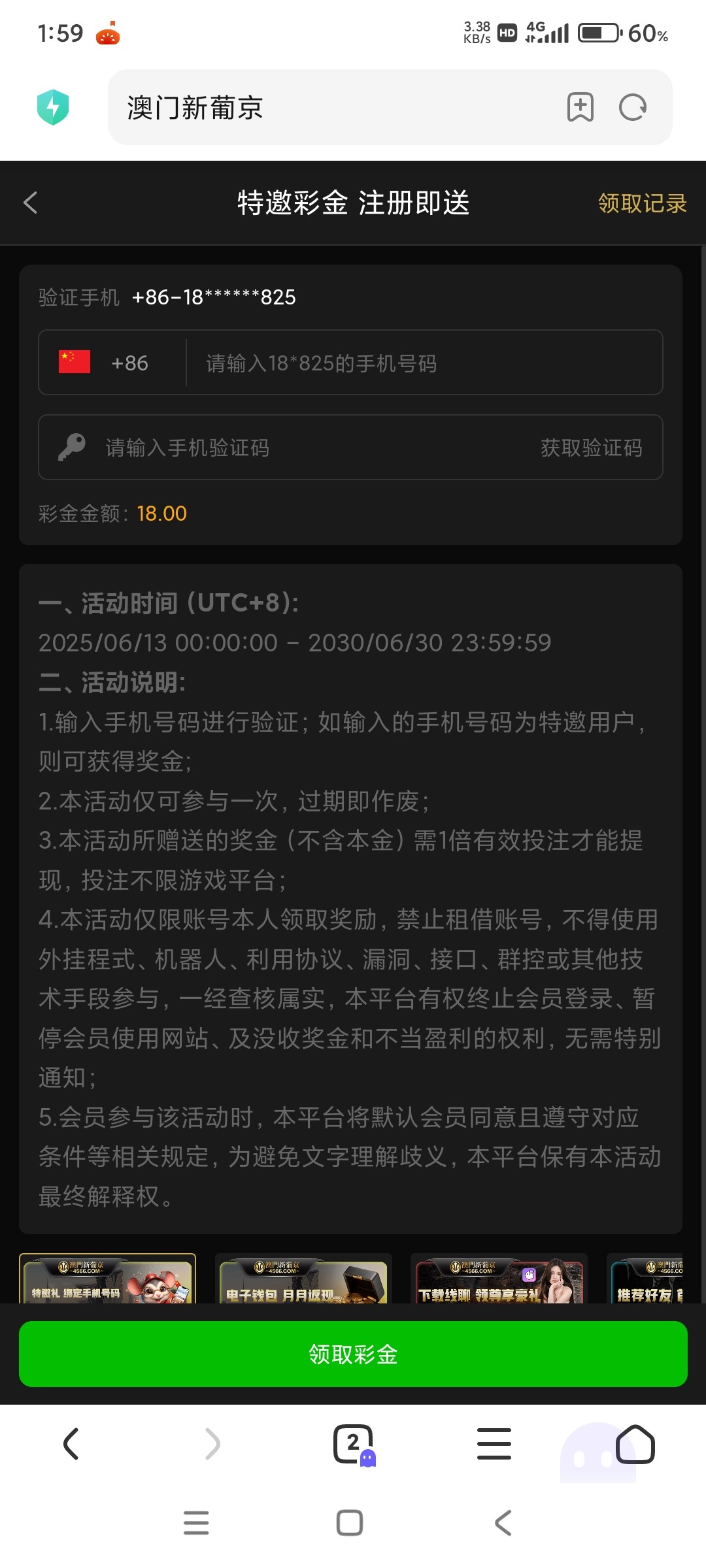Open recent apps from system navigation
This screenshot has width=706, height=1568.
click(196, 1522)
